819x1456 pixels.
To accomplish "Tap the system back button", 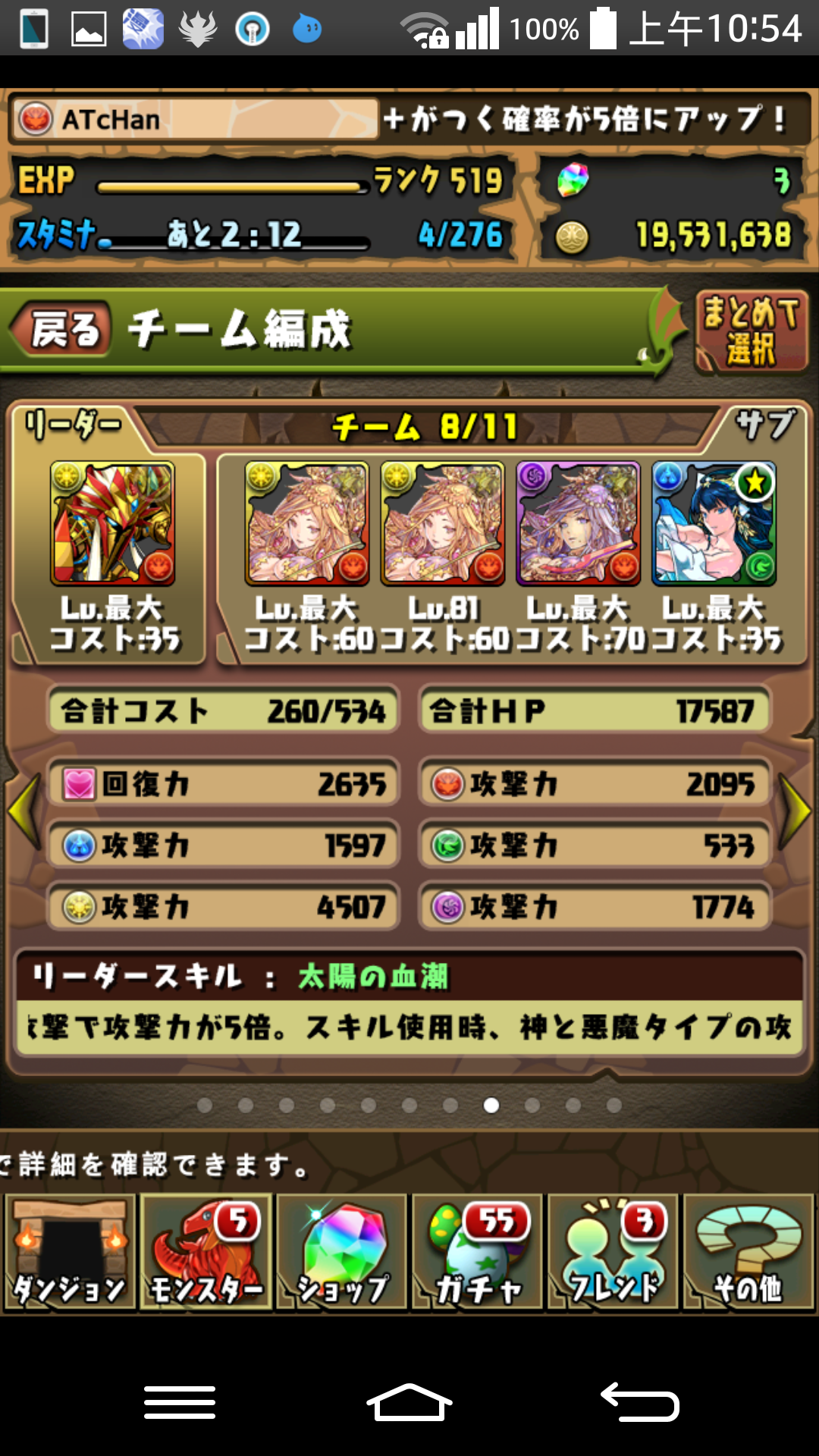I will pos(639,1403).
